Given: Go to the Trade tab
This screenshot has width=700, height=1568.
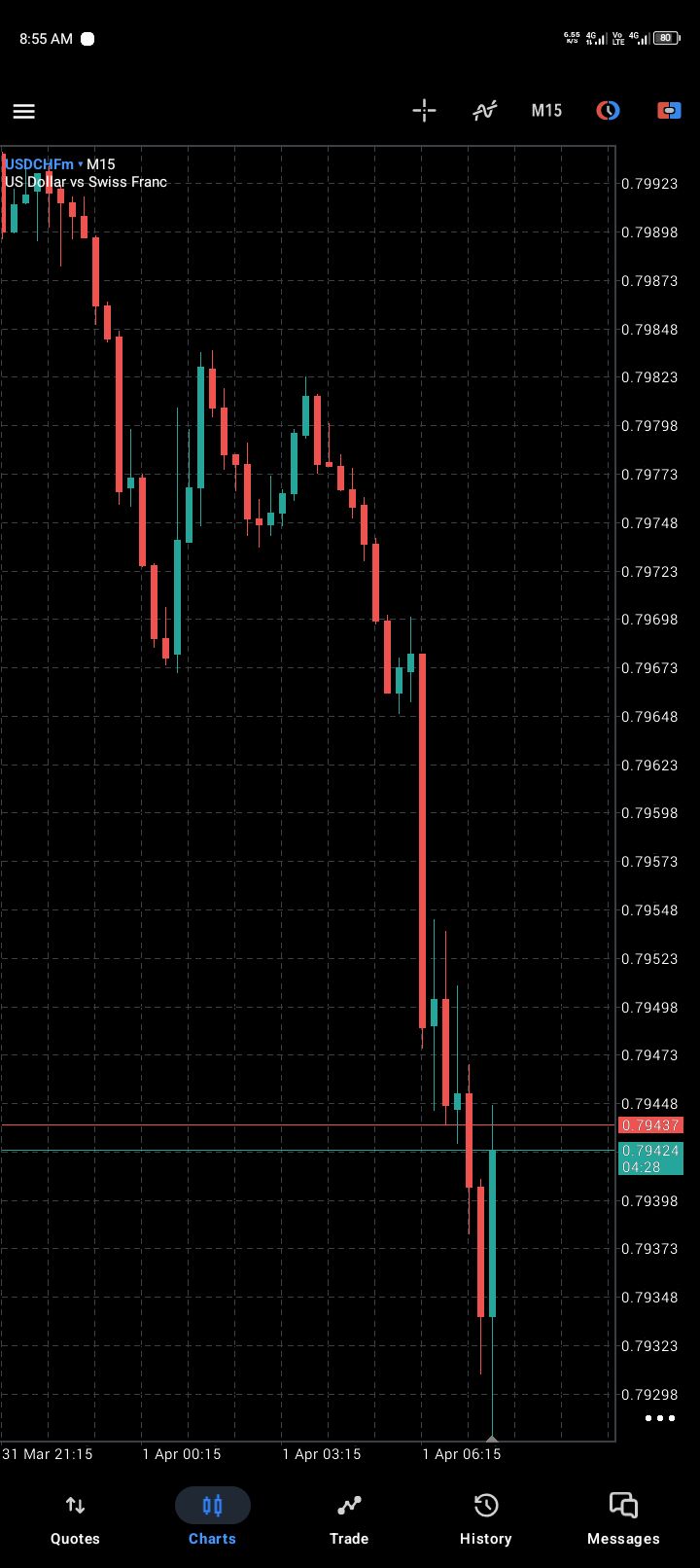Looking at the screenshot, I should pyautogui.click(x=349, y=1519).
